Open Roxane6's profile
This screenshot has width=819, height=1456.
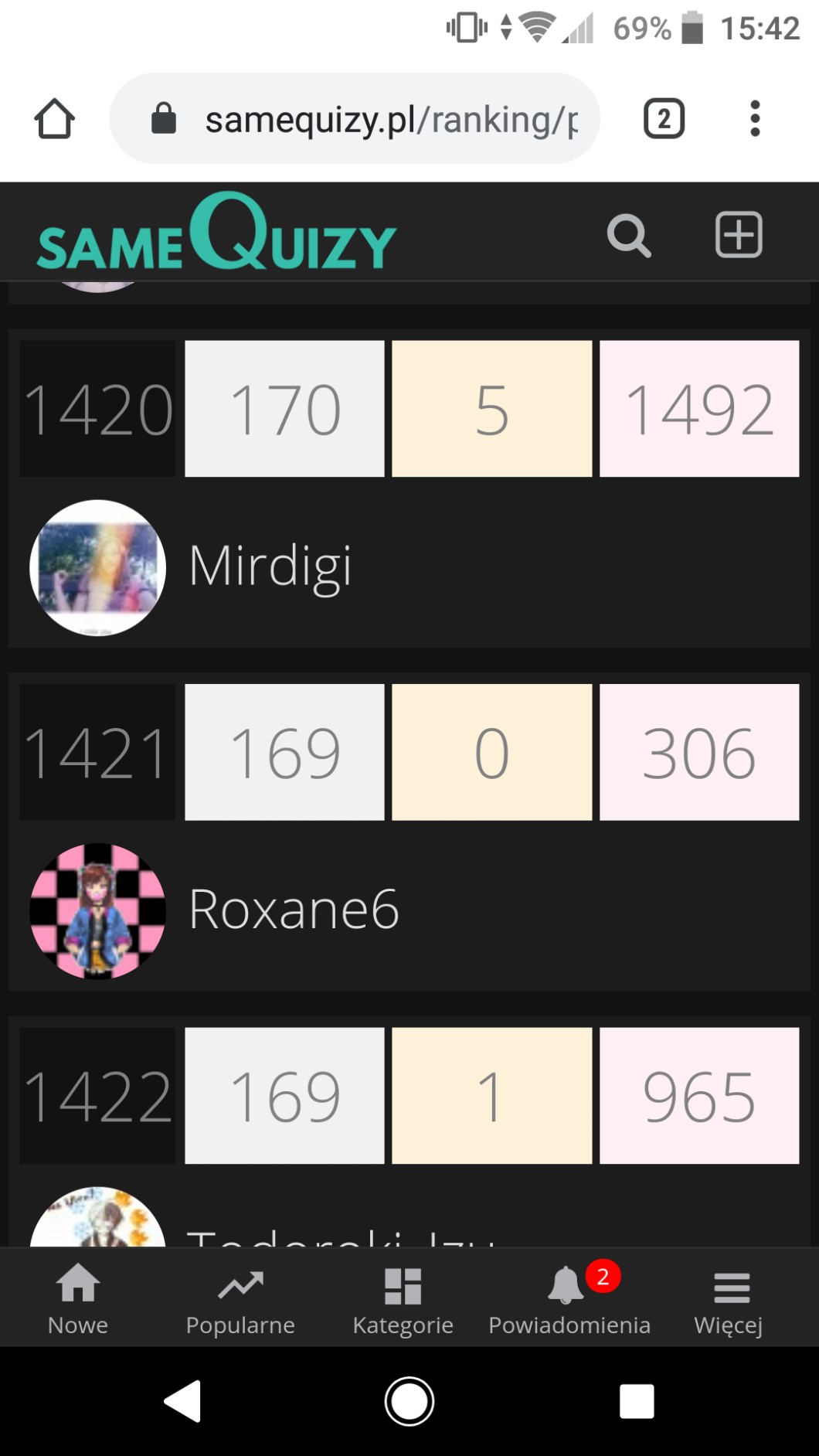coord(294,910)
